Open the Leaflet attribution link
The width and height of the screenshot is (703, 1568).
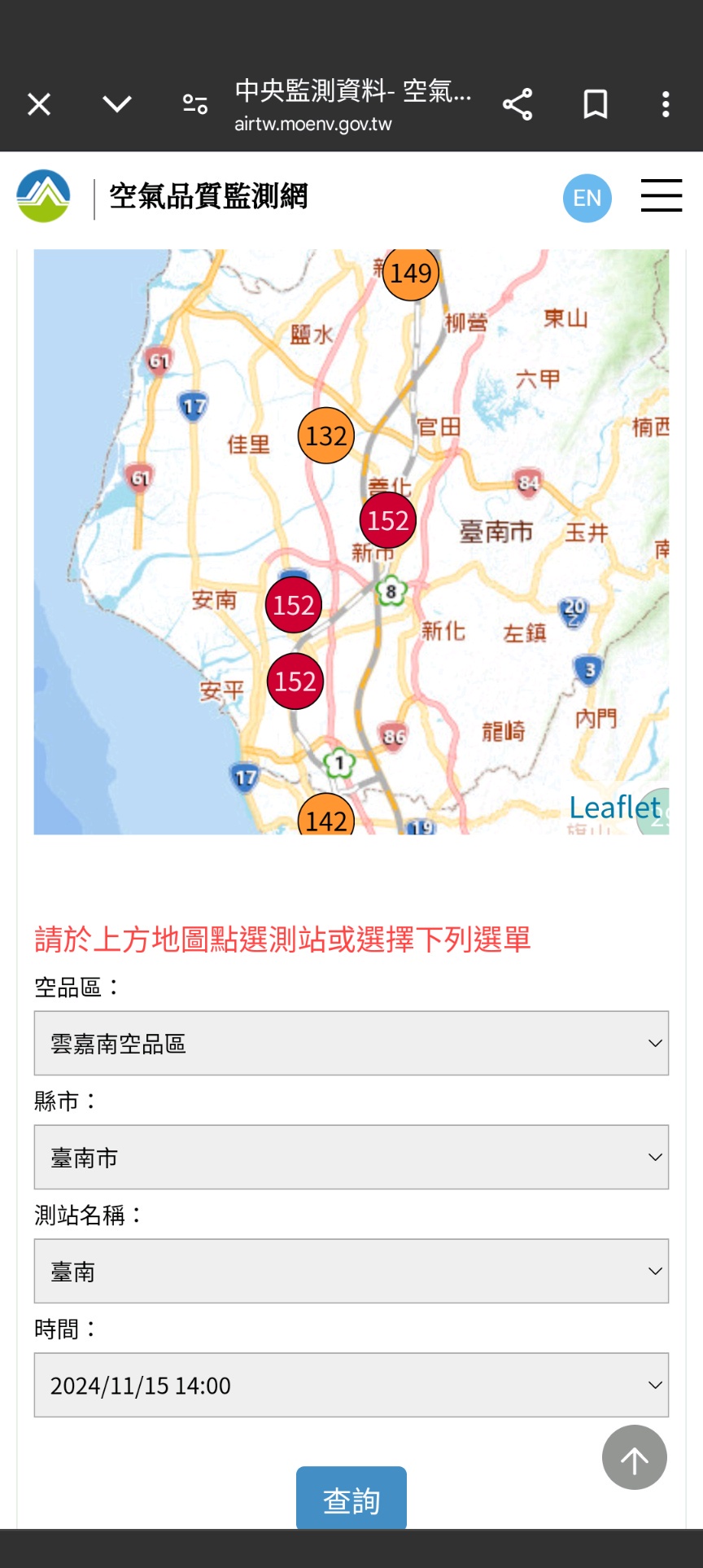point(613,808)
